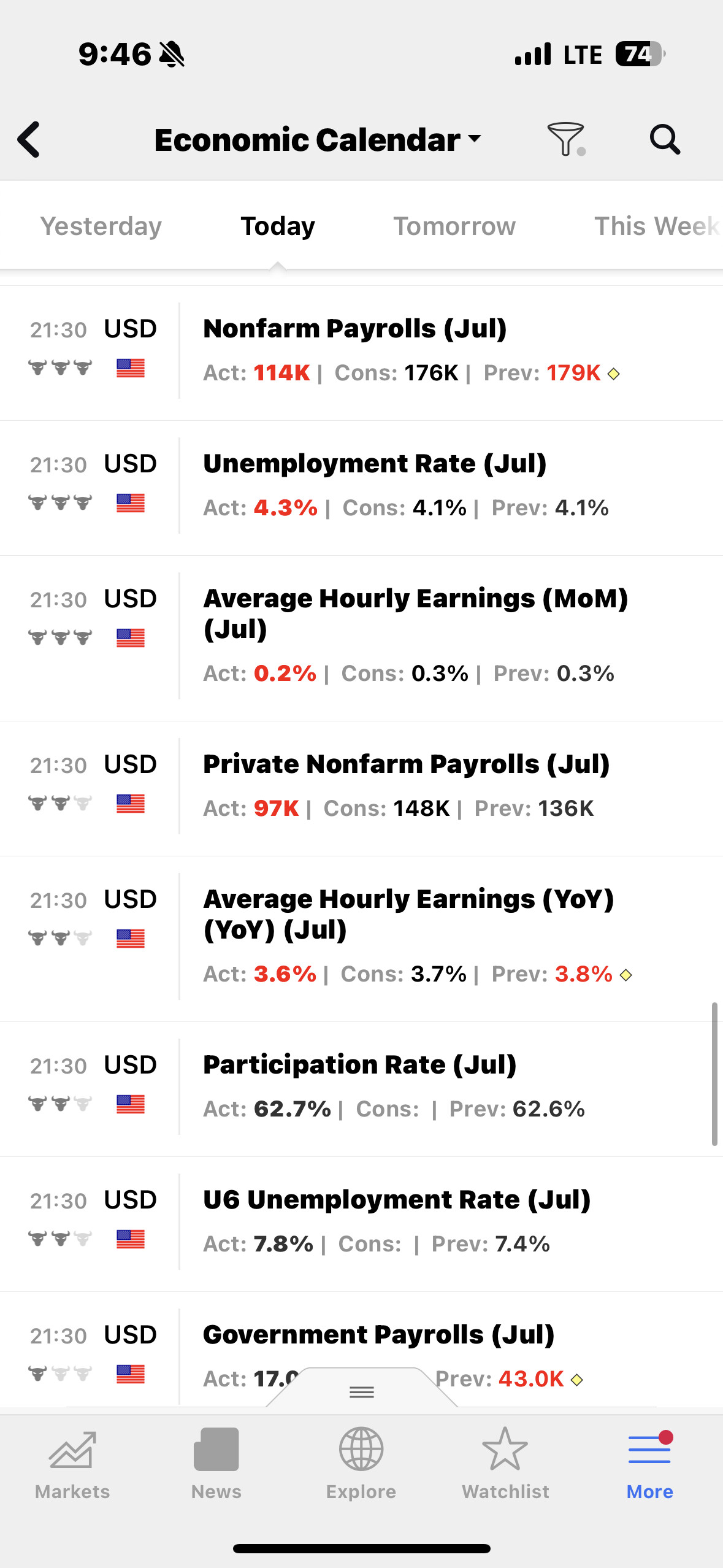Search the economic calendar
Image resolution: width=723 pixels, height=1568 pixels.
pyautogui.click(x=665, y=140)
